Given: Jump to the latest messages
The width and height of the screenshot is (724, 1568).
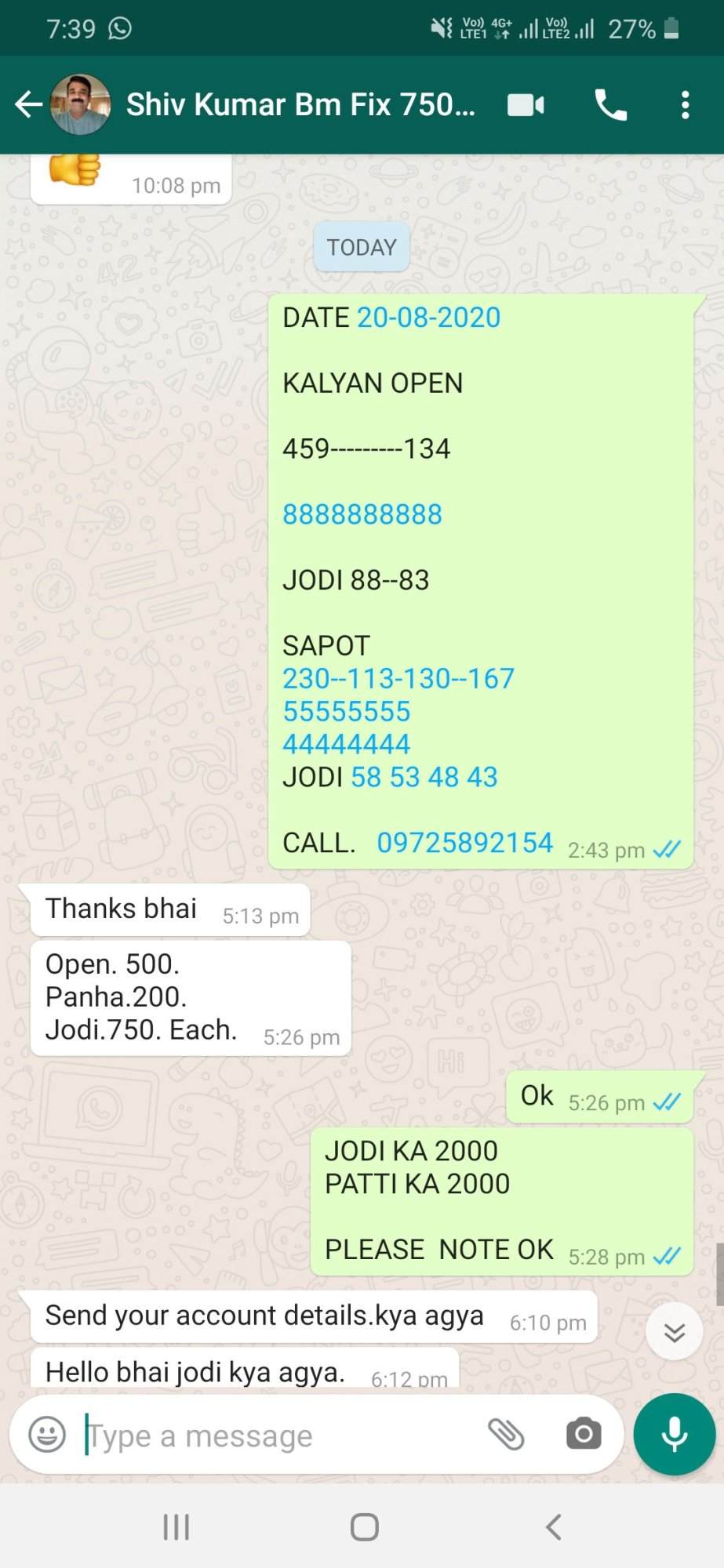Looking at the screenshot, I should pos(675,1332).
